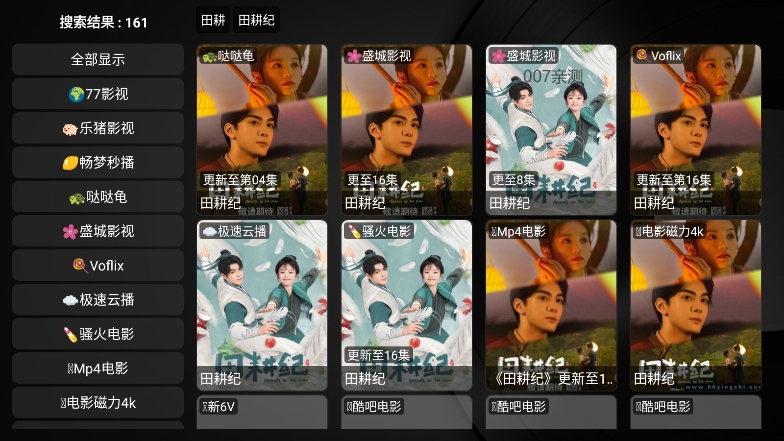Open 田耕纪 result from 极速云播
Screen dimensions: 784x441
pyautogui.click(x=262, y=305)
